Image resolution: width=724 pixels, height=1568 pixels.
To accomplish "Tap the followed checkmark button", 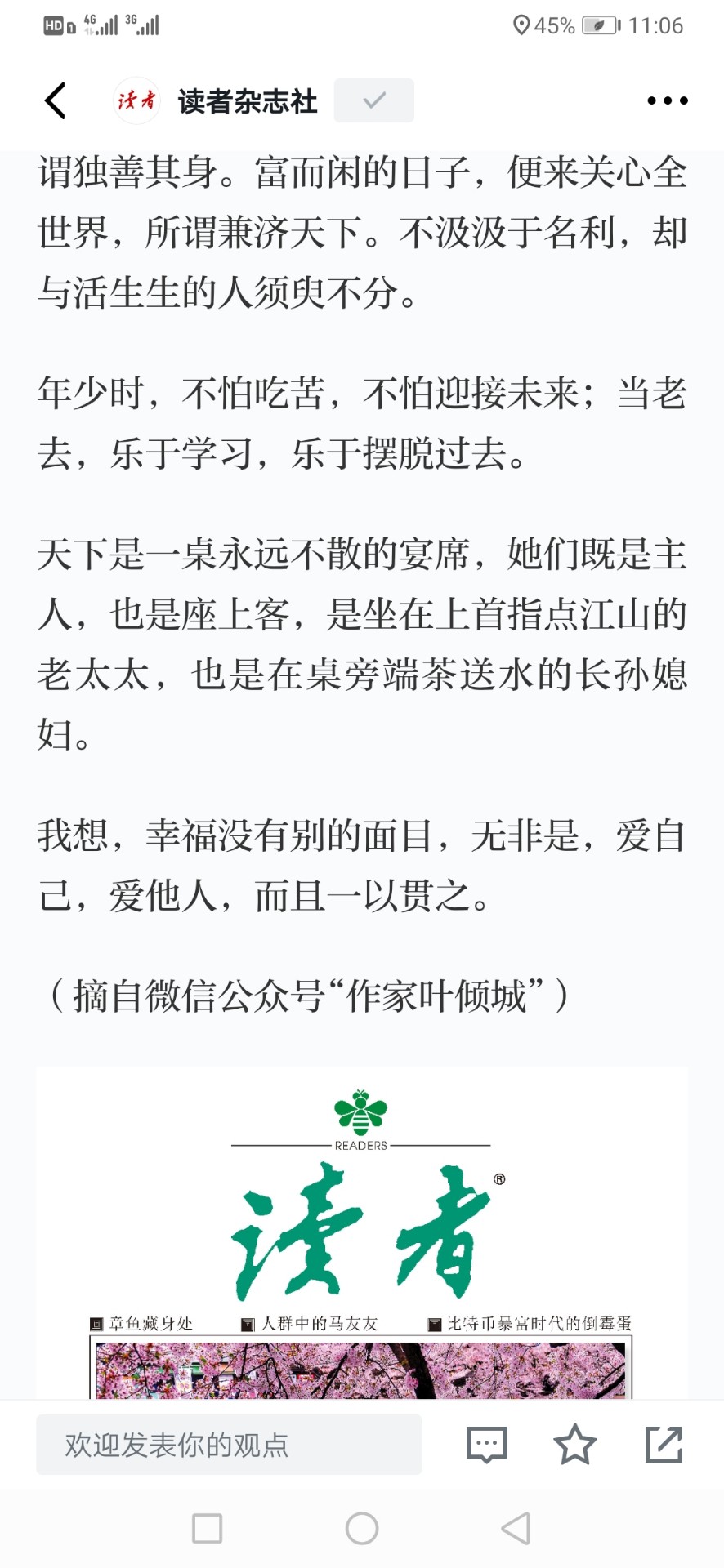I will 373,100.
